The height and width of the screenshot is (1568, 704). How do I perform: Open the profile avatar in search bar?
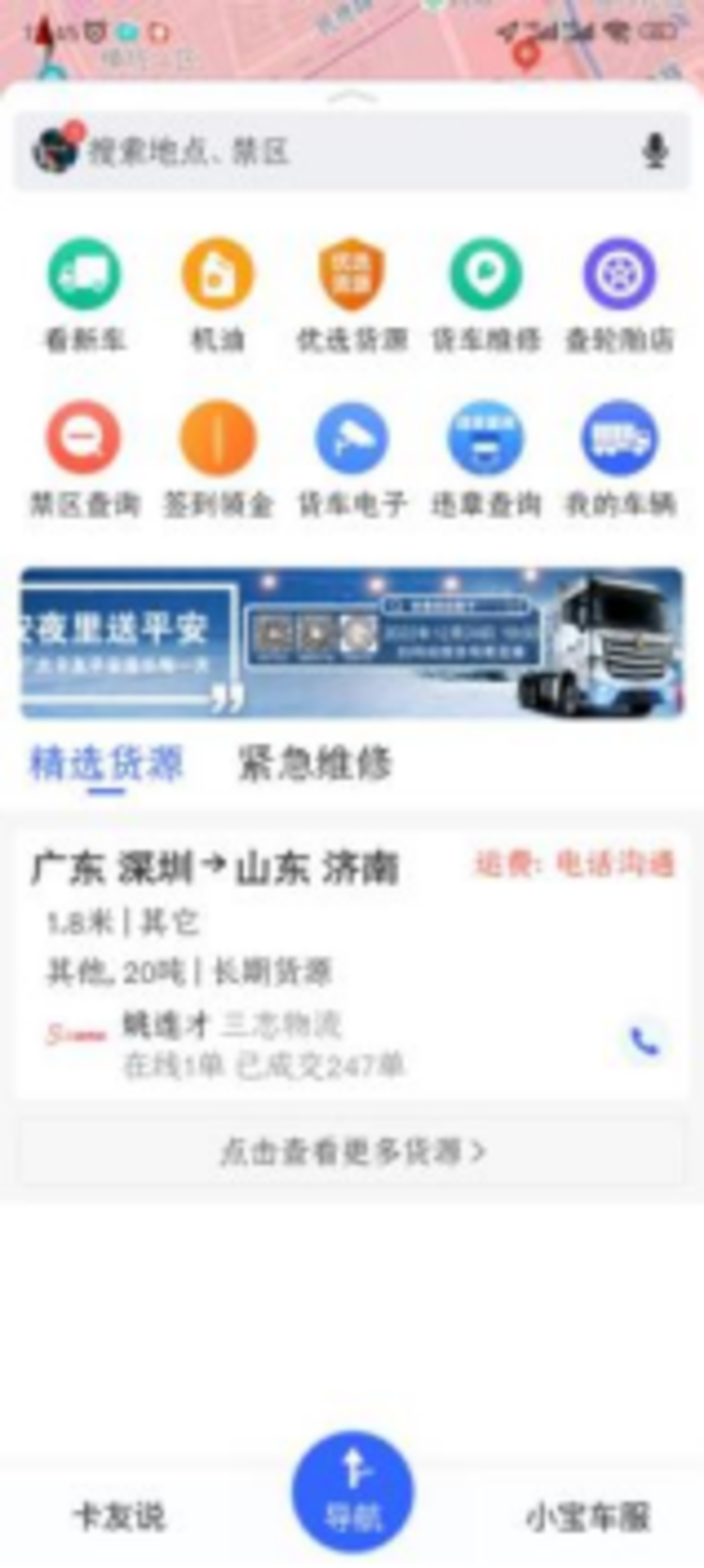click(x=56, y=149)
